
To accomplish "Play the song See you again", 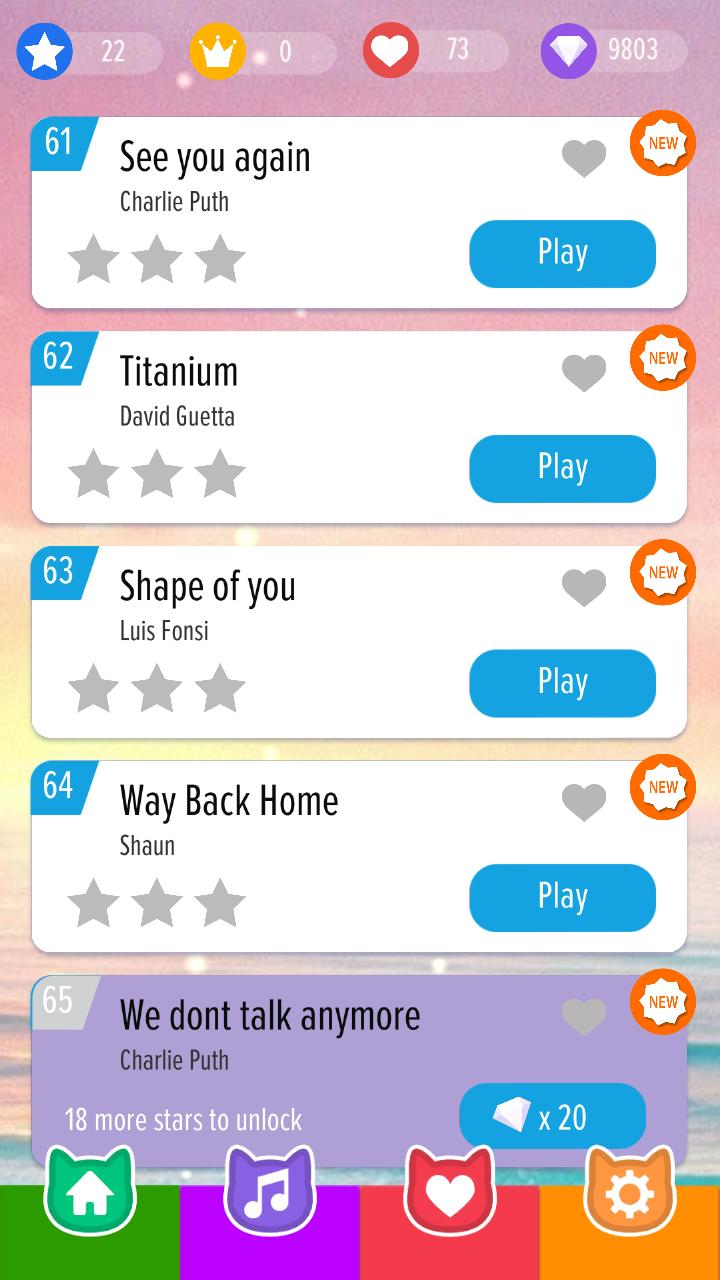I will [562, 254].
